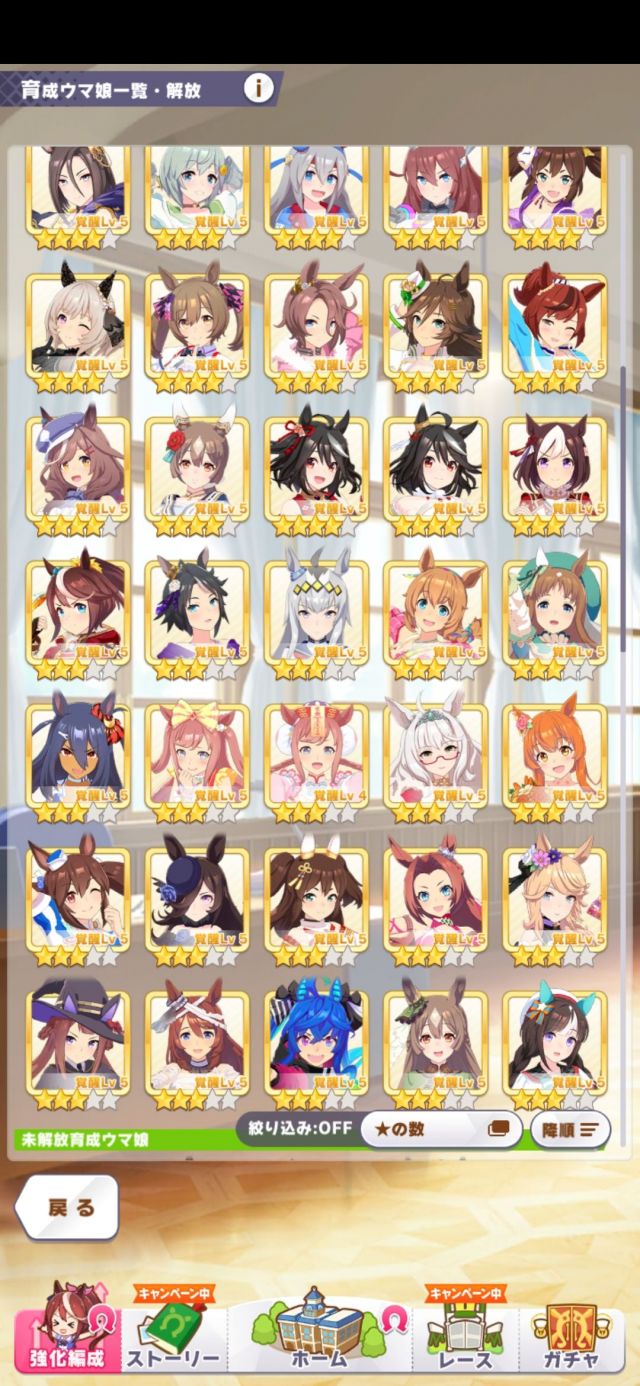640x1386 pixels.
Task: Open the info icon beside the title
Action: point(258,89)
